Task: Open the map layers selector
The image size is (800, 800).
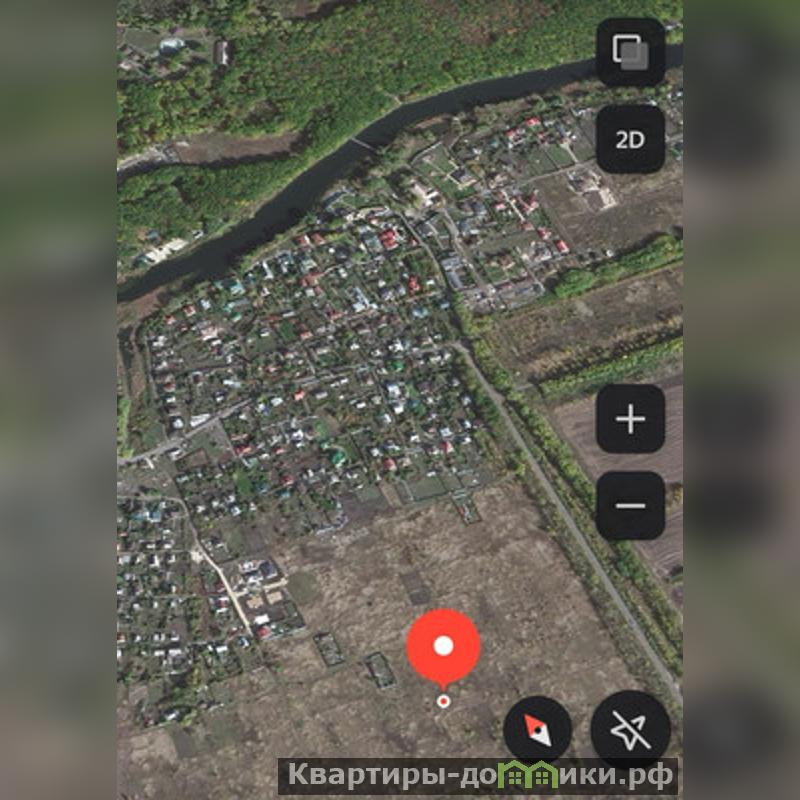Action: point(631,52)
